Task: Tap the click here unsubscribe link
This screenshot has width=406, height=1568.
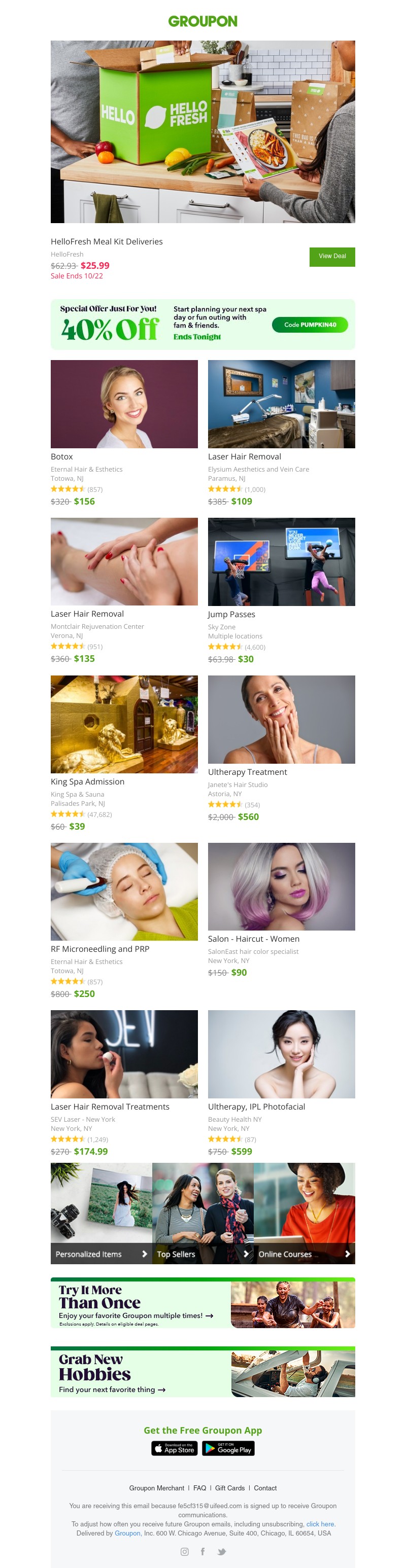Action: click(x=320, y=1524)
